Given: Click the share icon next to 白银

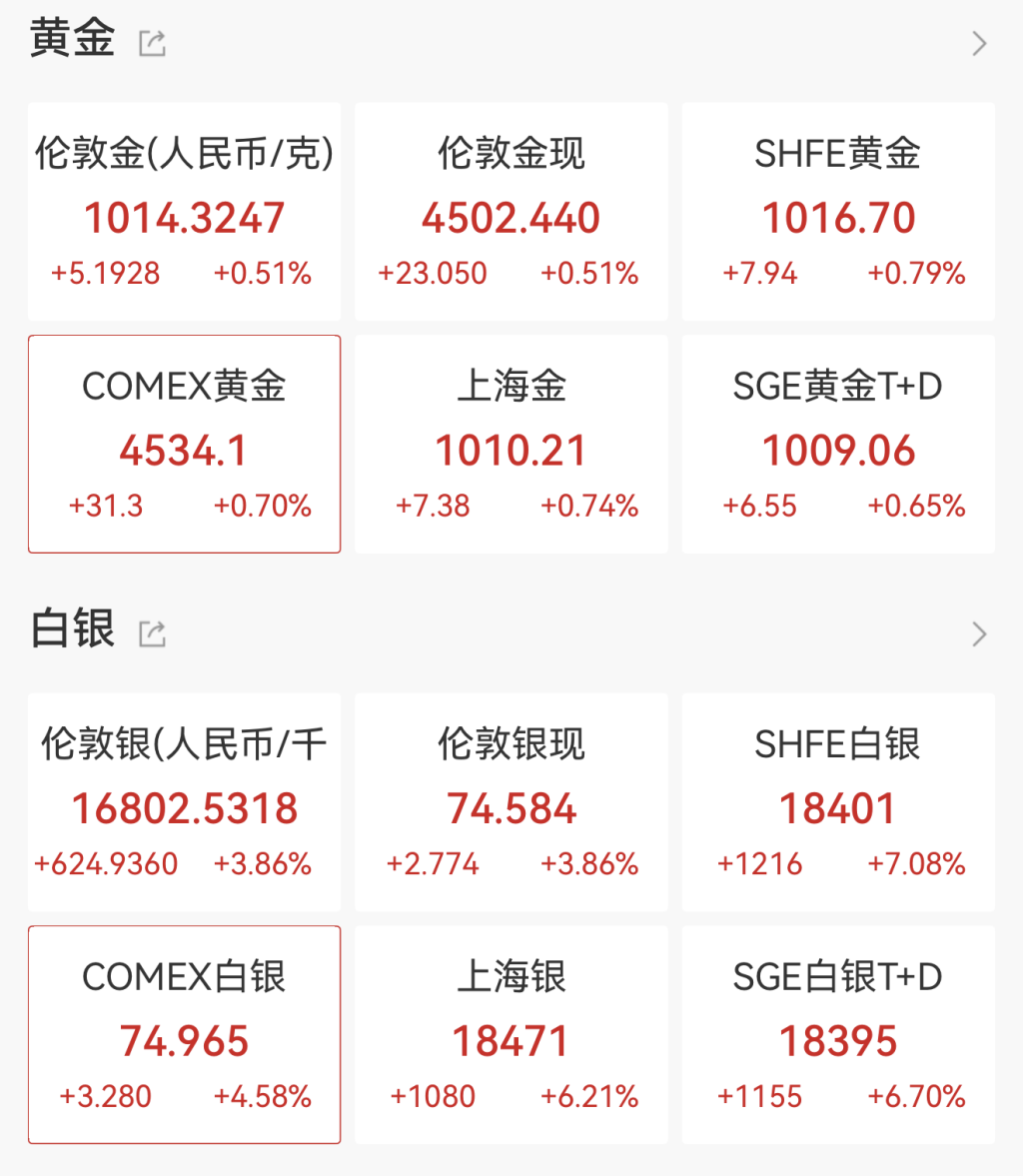Looking at the screenshot, I should click(151, 632).
